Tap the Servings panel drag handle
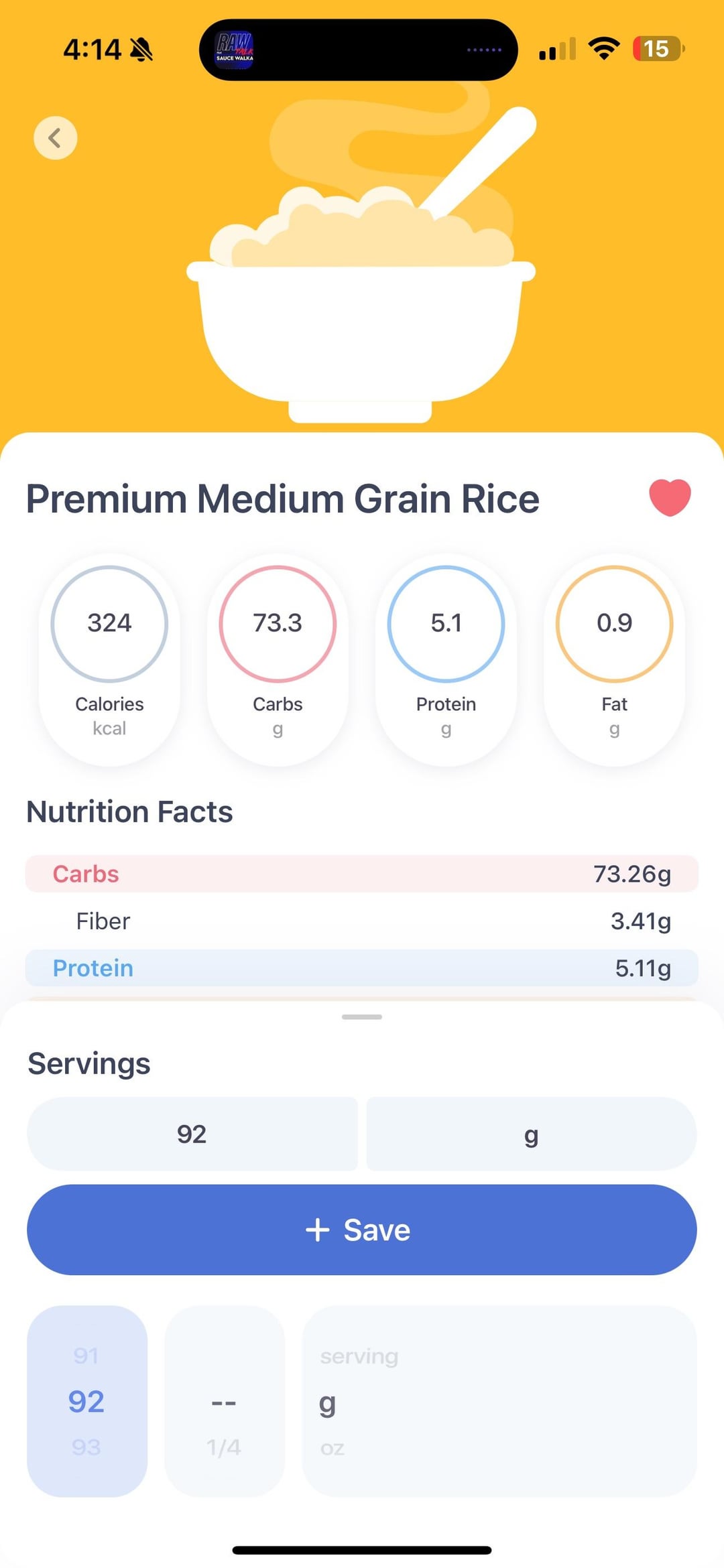Screen dimensions: 724x1568 [x=362, y=1017]
